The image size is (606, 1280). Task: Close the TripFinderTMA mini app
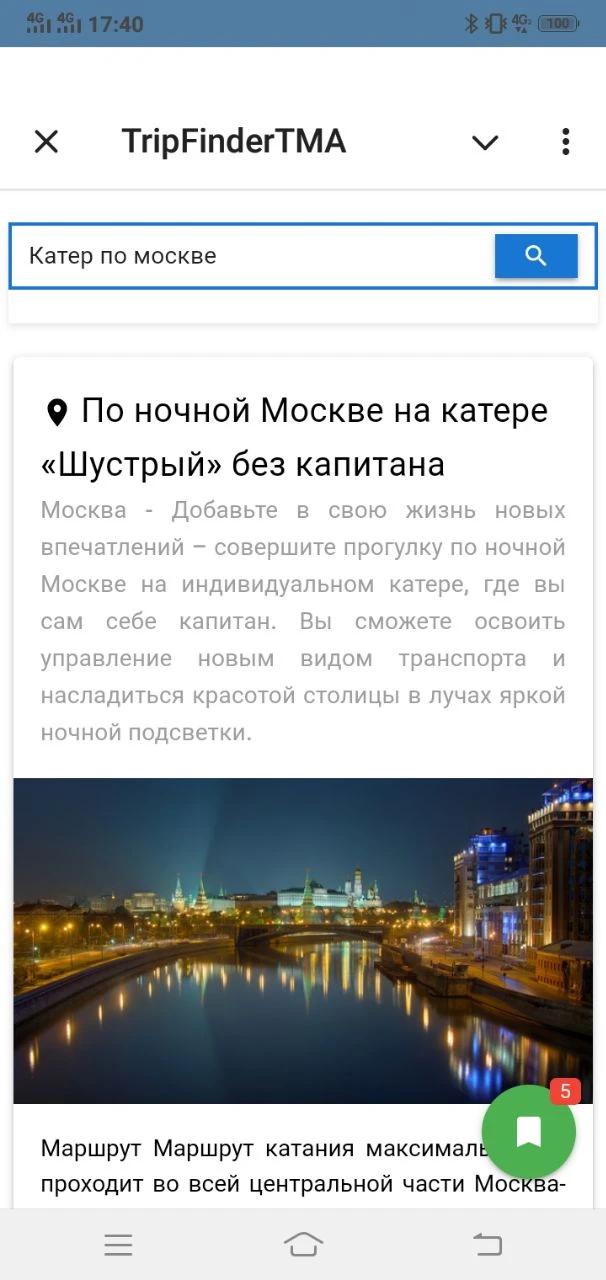tap(46, 142)
